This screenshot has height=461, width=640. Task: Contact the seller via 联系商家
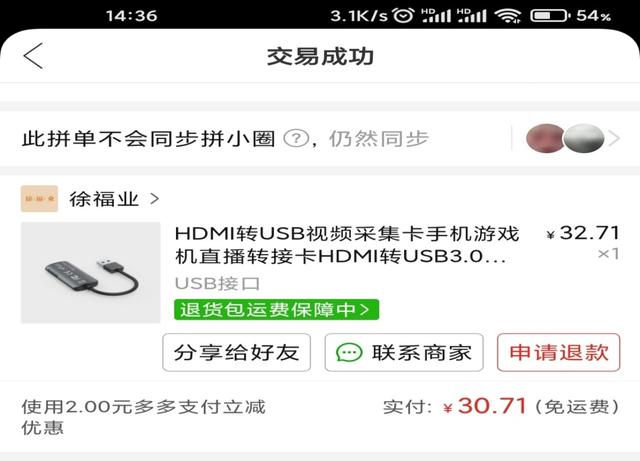pyautogui.click(x=404, y=353)
